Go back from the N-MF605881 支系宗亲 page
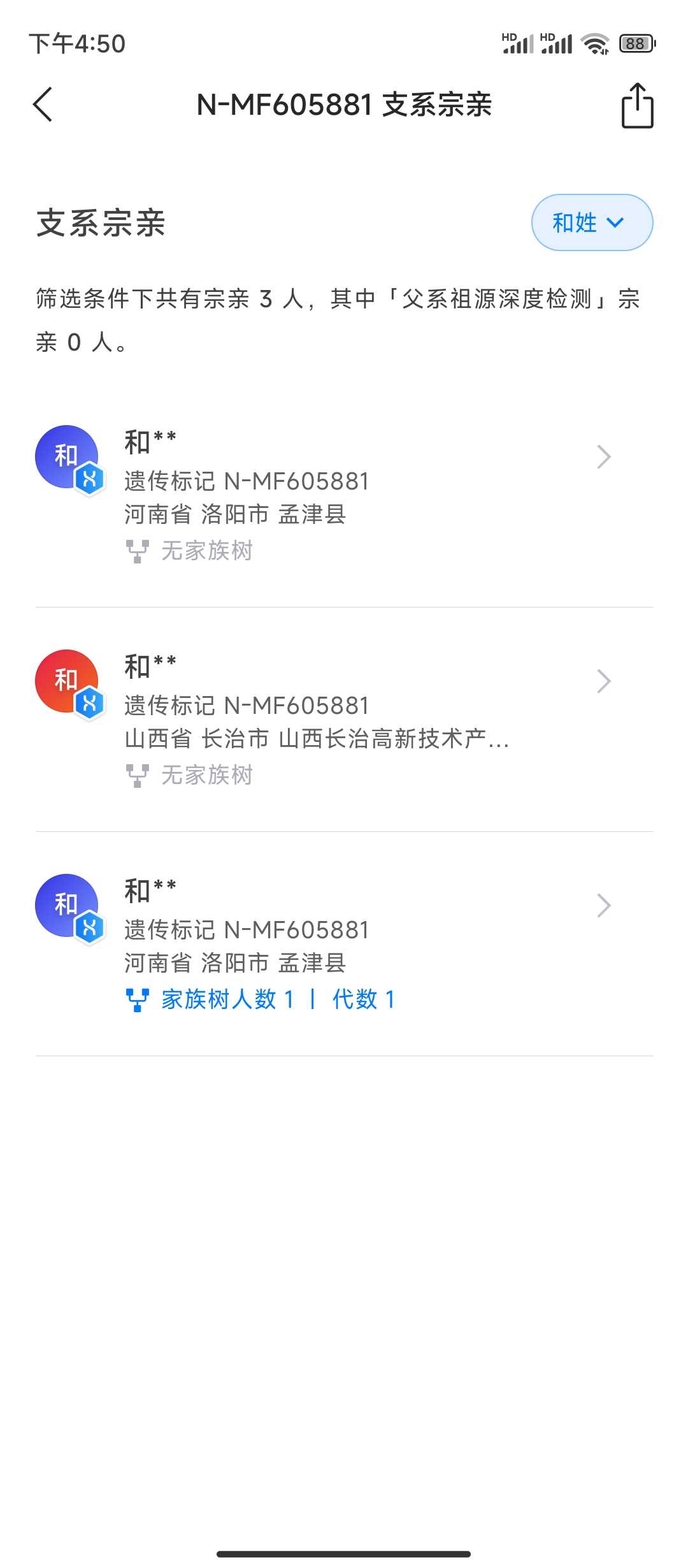This screenshot has width=688, height=1568. coord(43,105)
